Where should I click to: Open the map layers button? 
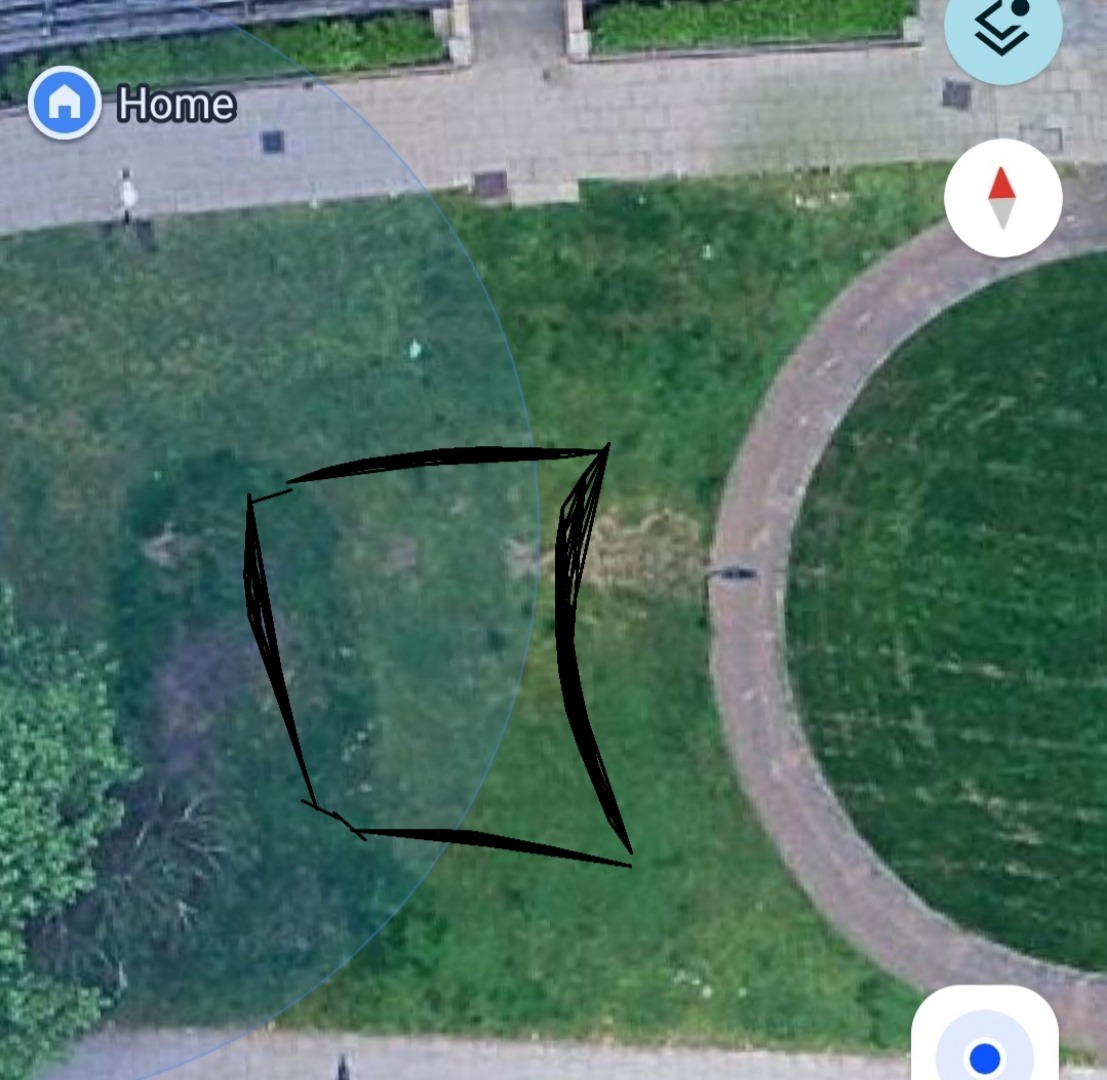coord(1002,30)
